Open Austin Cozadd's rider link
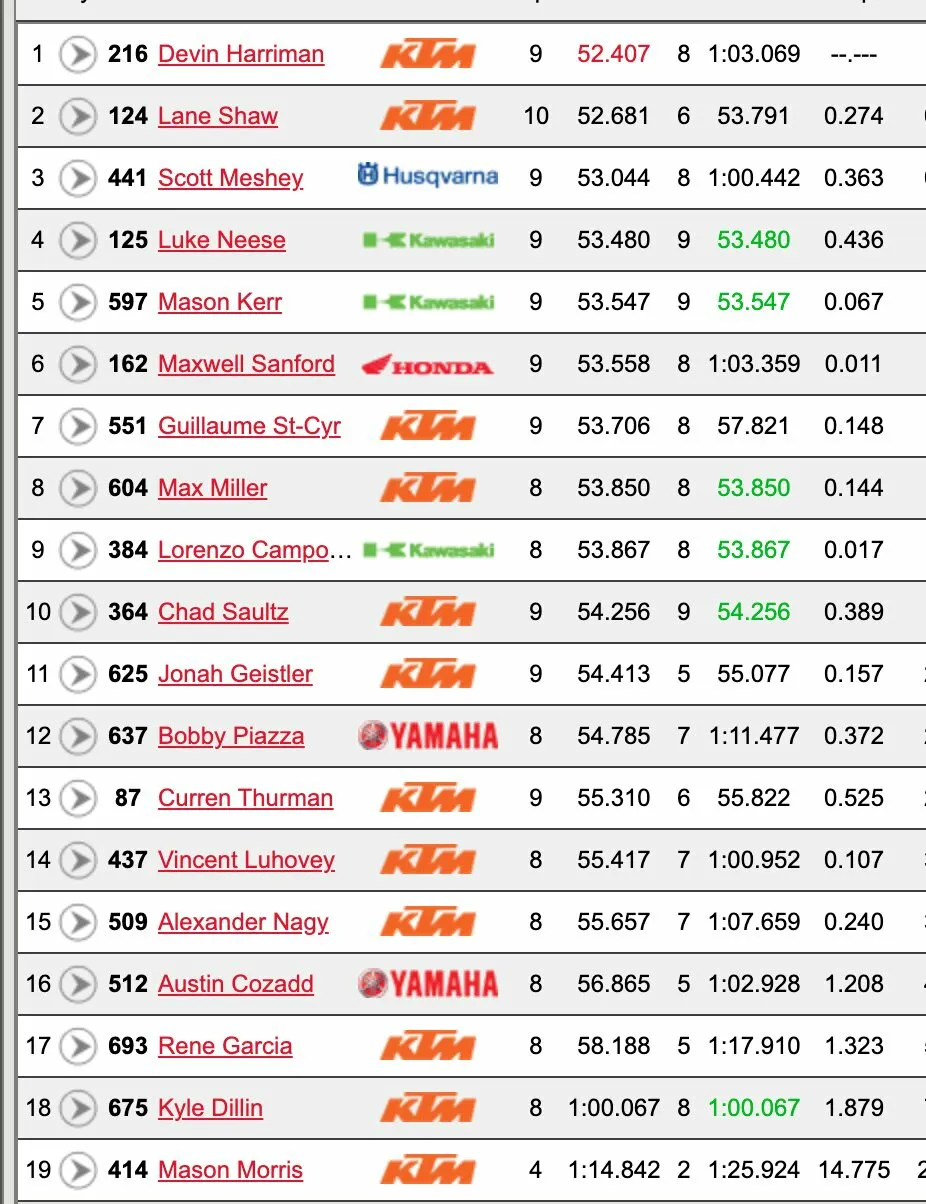The width and height of the screenshot is (926, 1204). 236,984
